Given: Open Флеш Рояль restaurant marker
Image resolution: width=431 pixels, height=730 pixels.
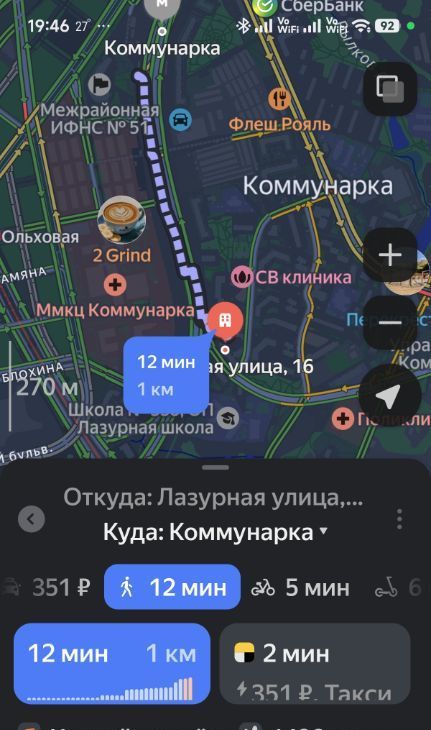Looking at the screenshot, I should (x=279, y=99).
